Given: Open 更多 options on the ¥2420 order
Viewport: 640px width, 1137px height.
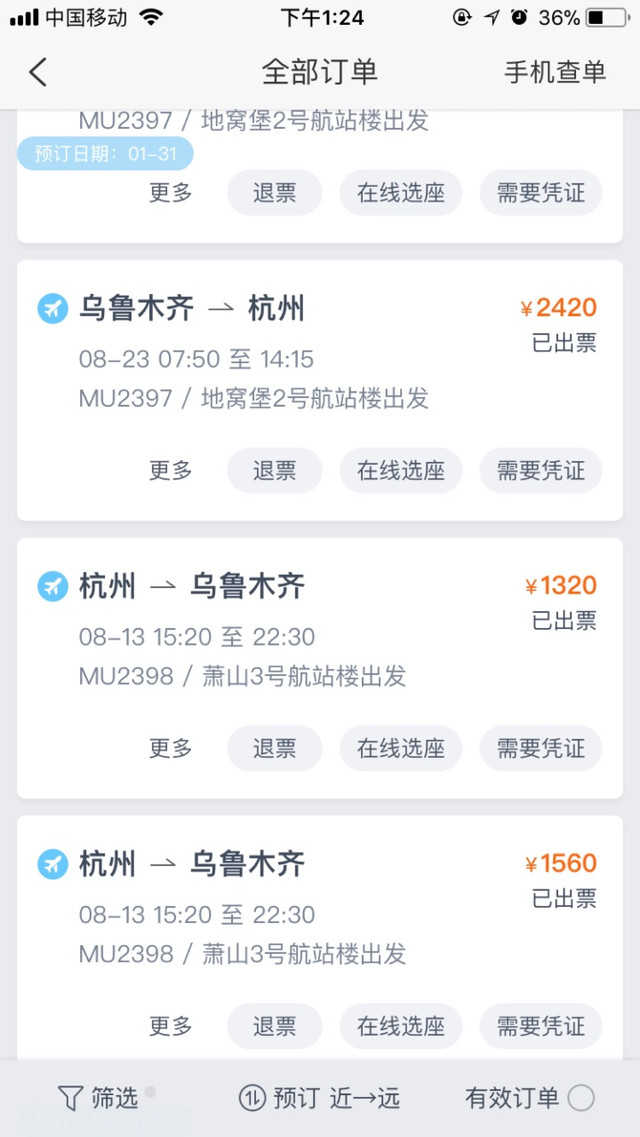Looking at the screenshot, I should click(x=171, y=471).
